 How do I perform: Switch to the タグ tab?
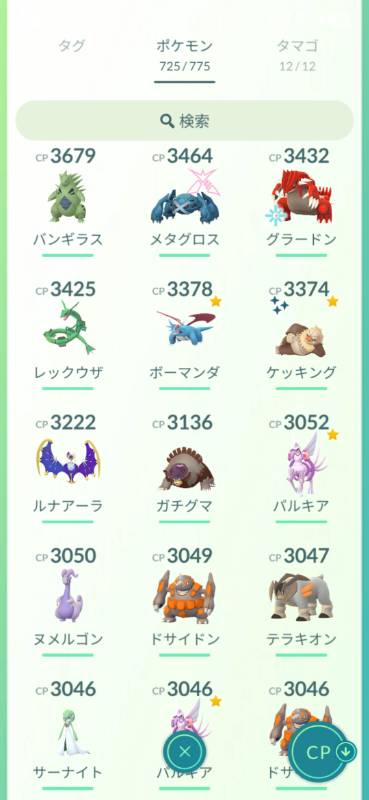point(71,46)
